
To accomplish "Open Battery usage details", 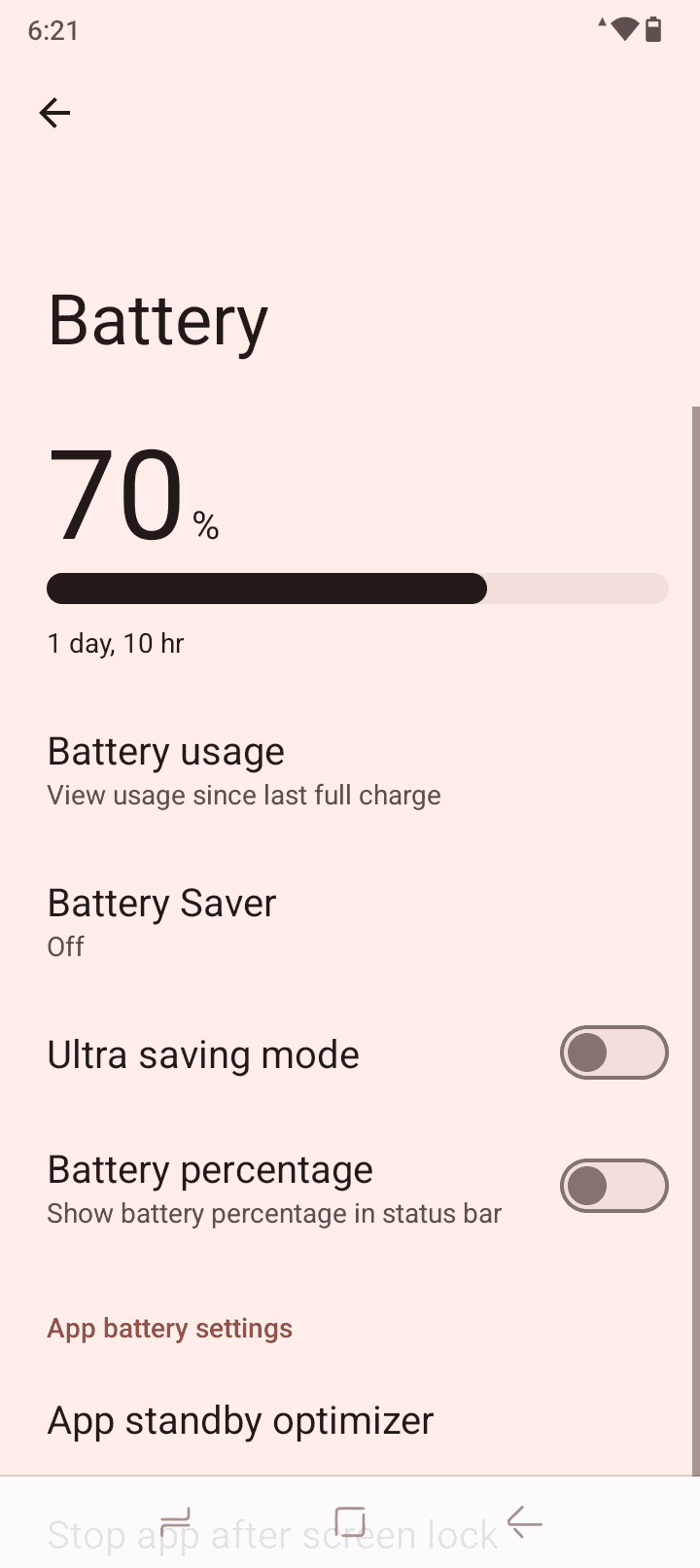I will point(350,771).
